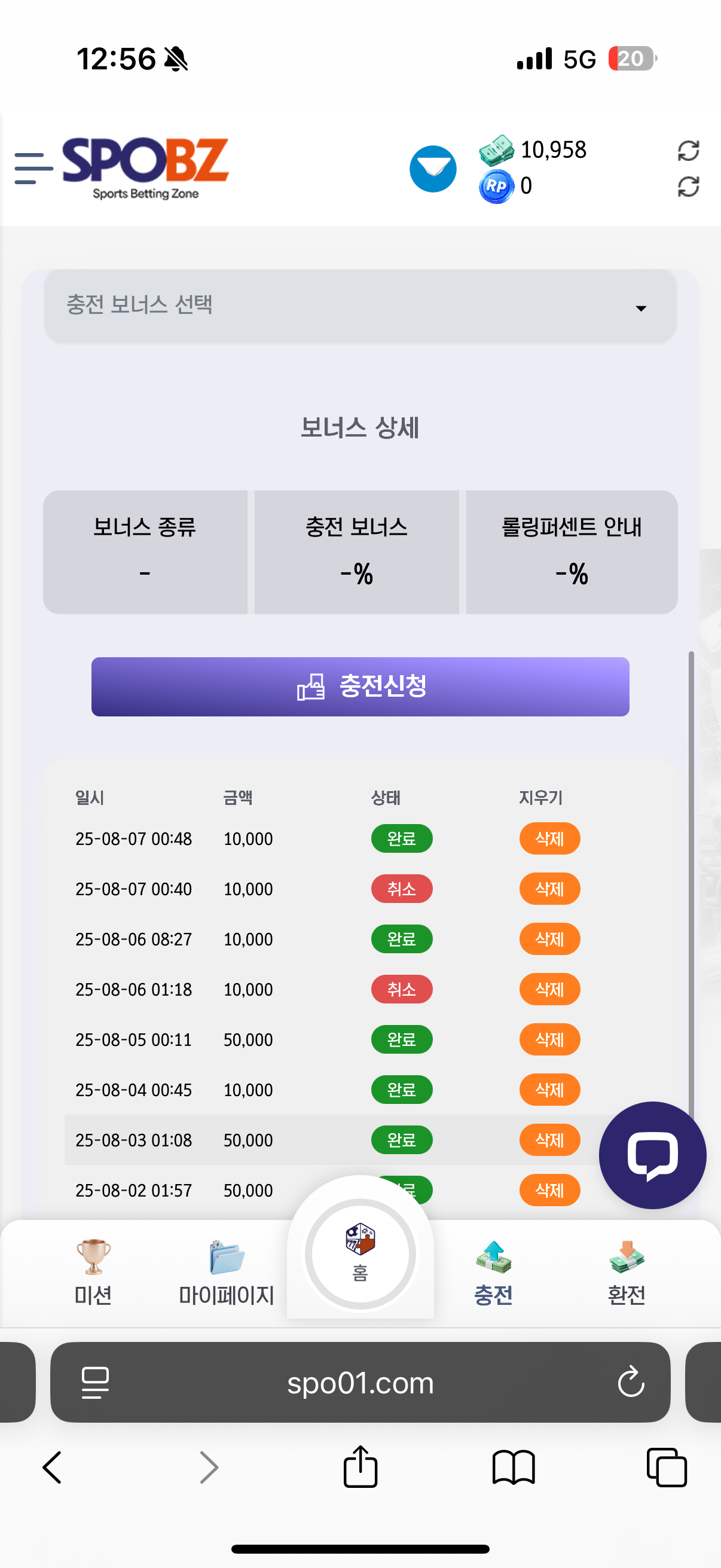The image size is (721, 1568).
Task: Reload the spo01.com page
Action: coord(630,1381)
